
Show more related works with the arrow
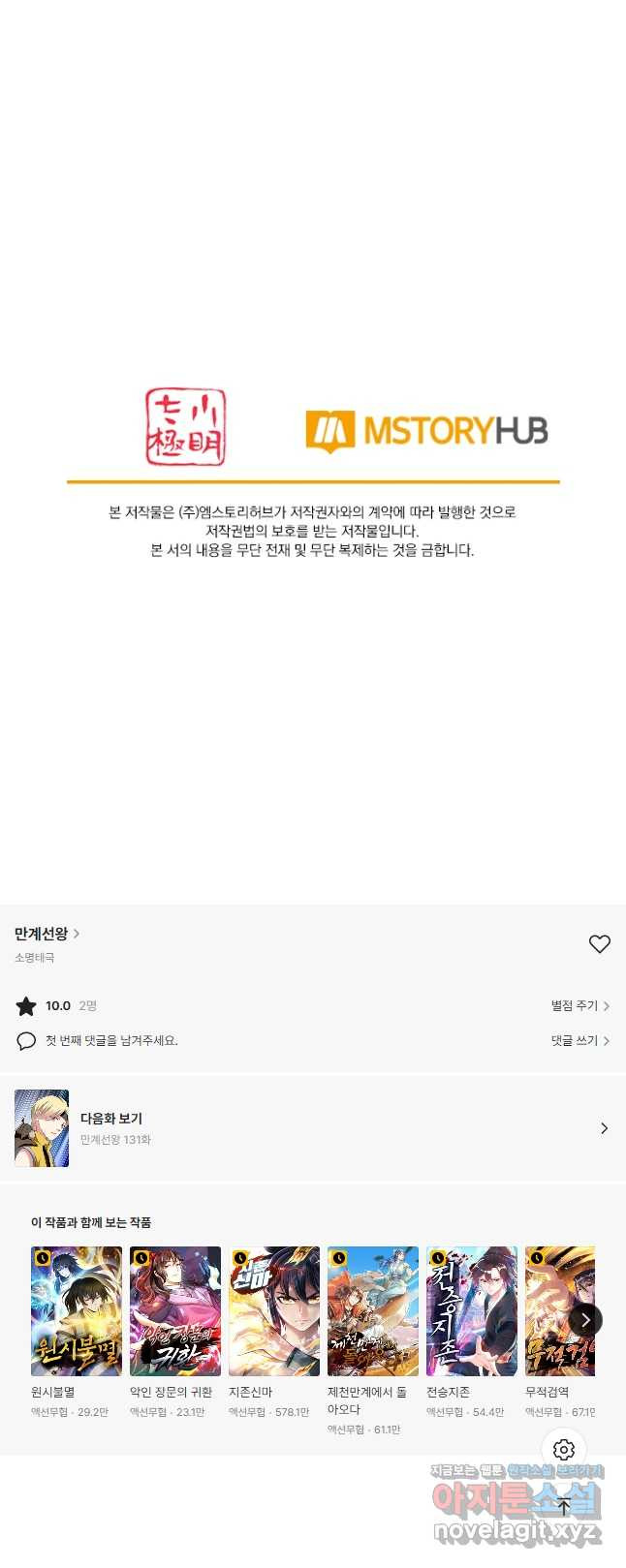[585, 1319]
